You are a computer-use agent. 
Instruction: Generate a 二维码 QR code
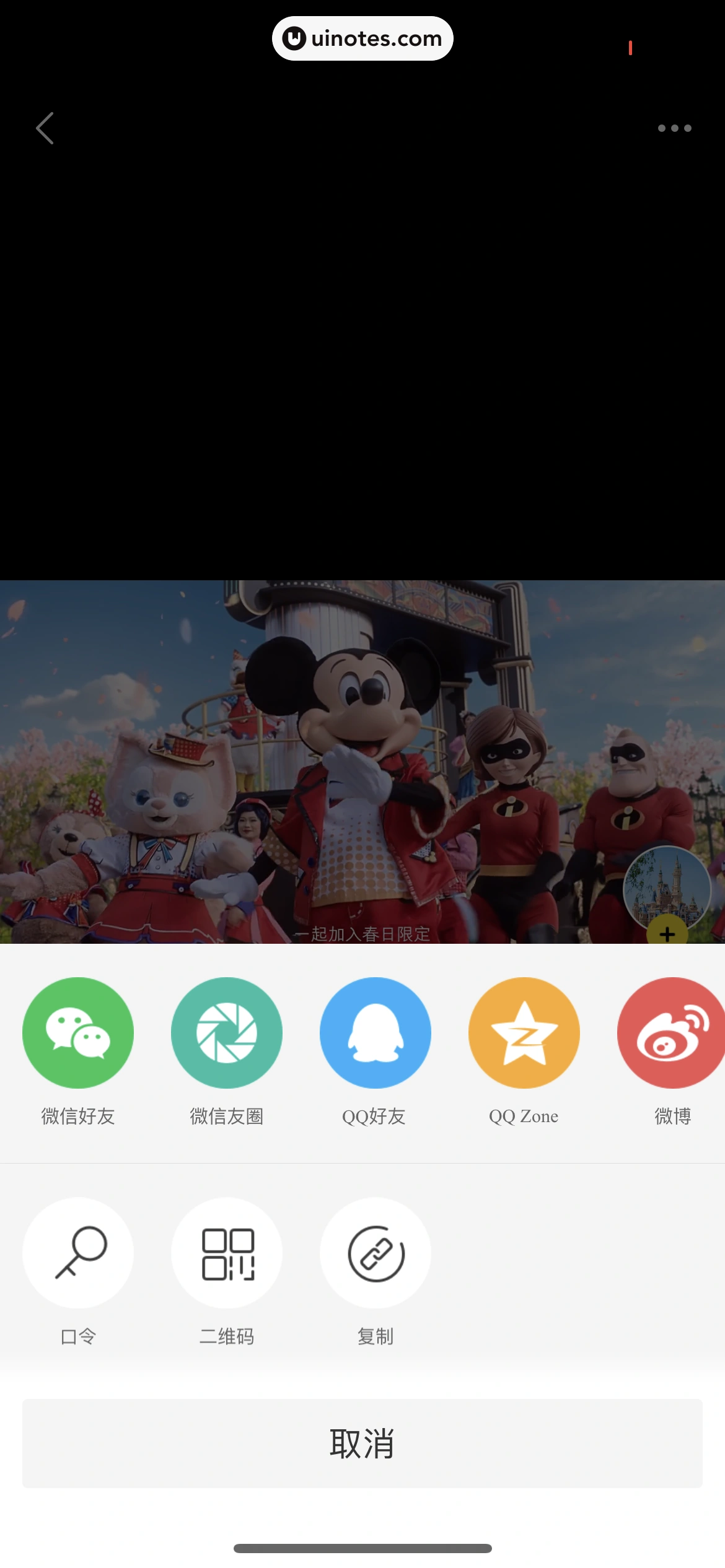pos(227,1253)
